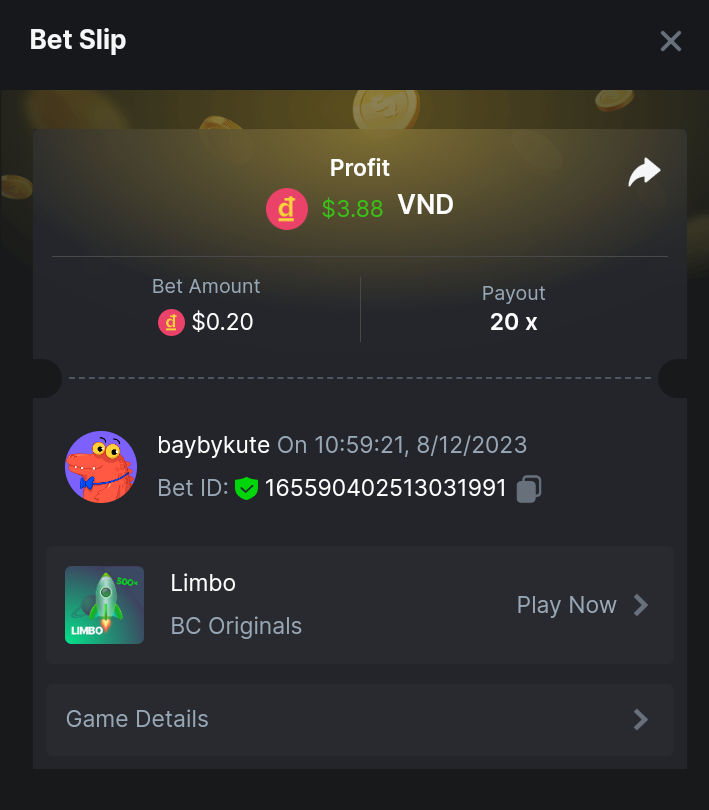Play Limbo now

click(582, 605)
